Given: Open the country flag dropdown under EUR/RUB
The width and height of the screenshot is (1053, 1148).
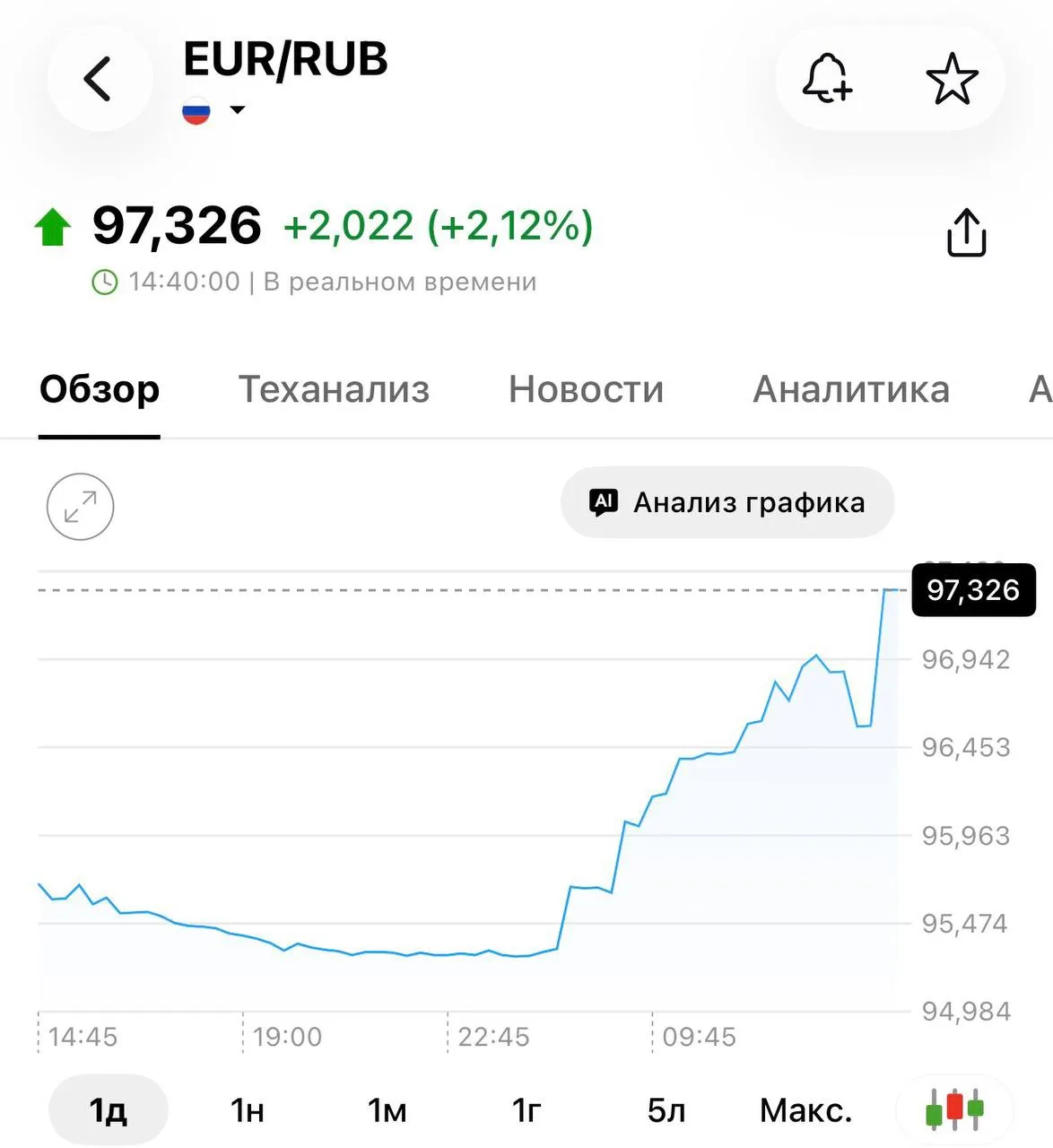Looking at the screenshot, I should pyautogui.click(x=213, y=111).
